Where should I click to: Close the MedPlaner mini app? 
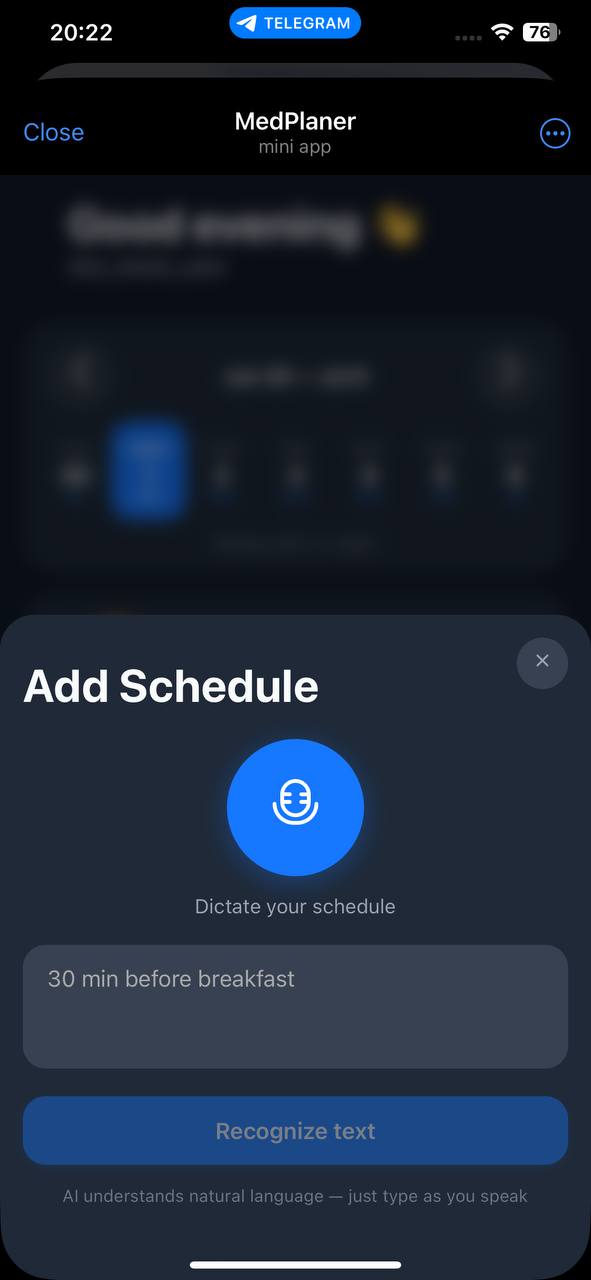[53, 132]
